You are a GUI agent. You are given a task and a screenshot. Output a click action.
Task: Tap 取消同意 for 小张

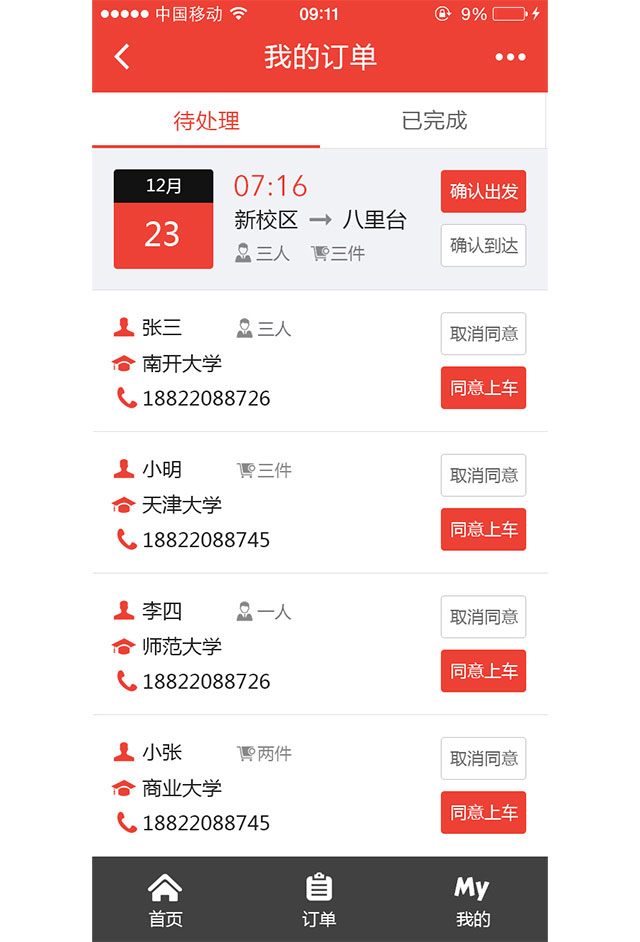(483, 758)
